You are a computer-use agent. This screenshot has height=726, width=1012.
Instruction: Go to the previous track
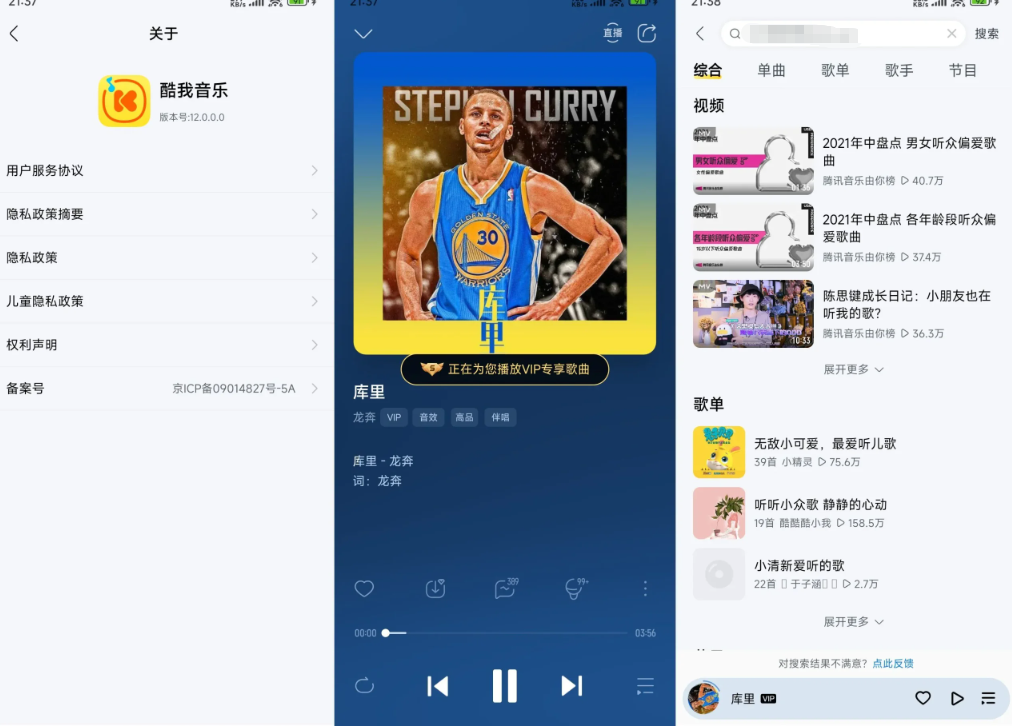(438, 686)
